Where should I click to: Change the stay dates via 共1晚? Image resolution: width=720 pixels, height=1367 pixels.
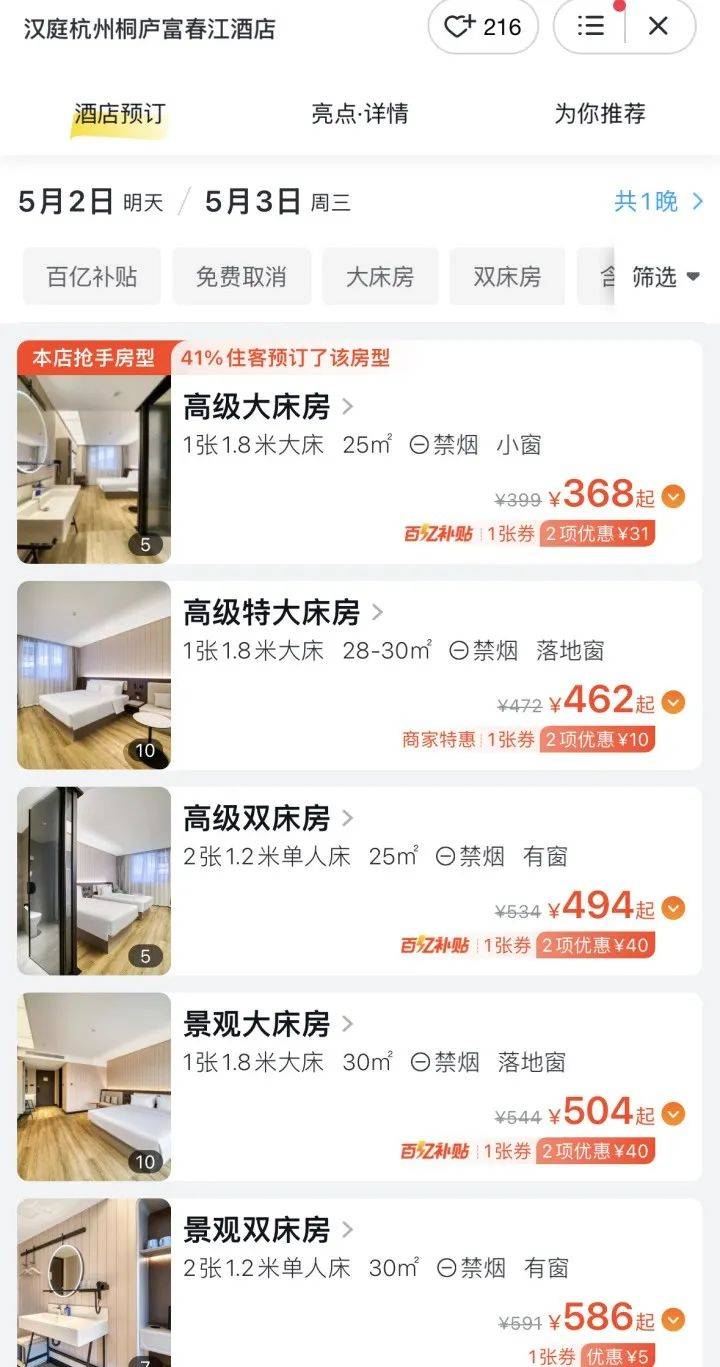click(x=658, y=201)
